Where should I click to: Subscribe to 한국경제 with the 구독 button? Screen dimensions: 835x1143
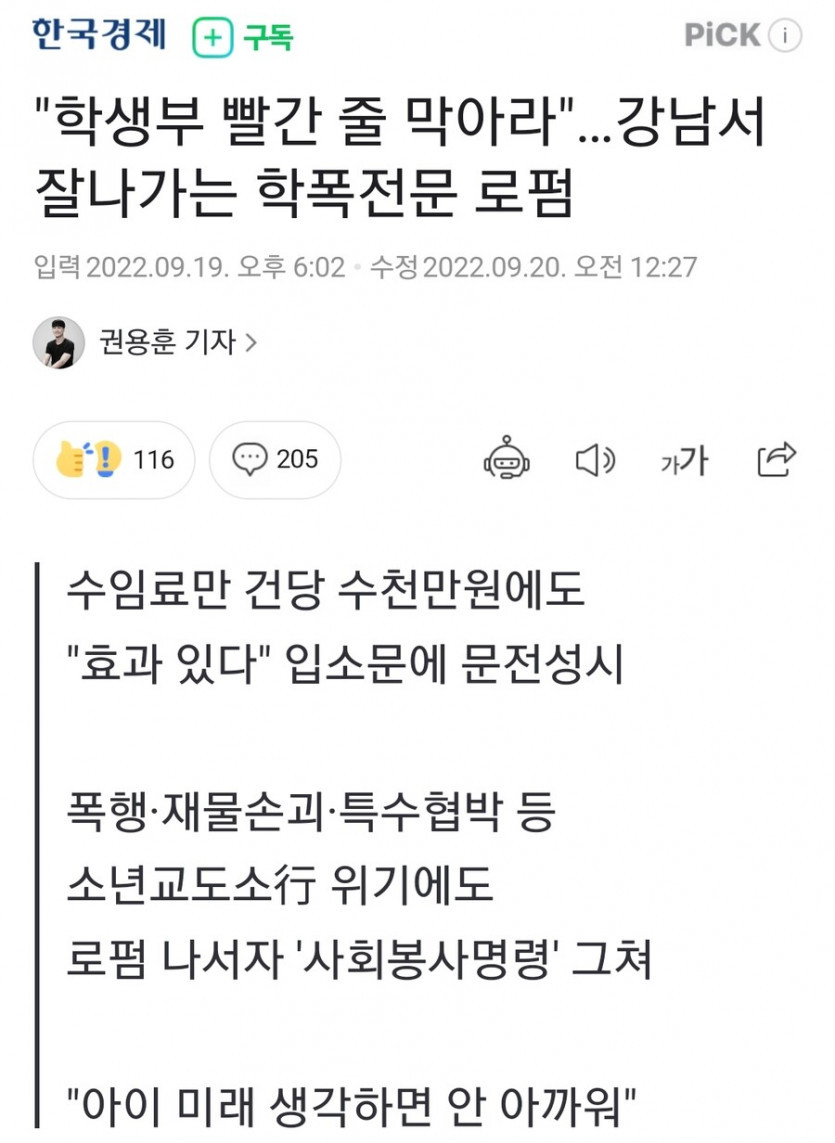(x=243, y=38)
